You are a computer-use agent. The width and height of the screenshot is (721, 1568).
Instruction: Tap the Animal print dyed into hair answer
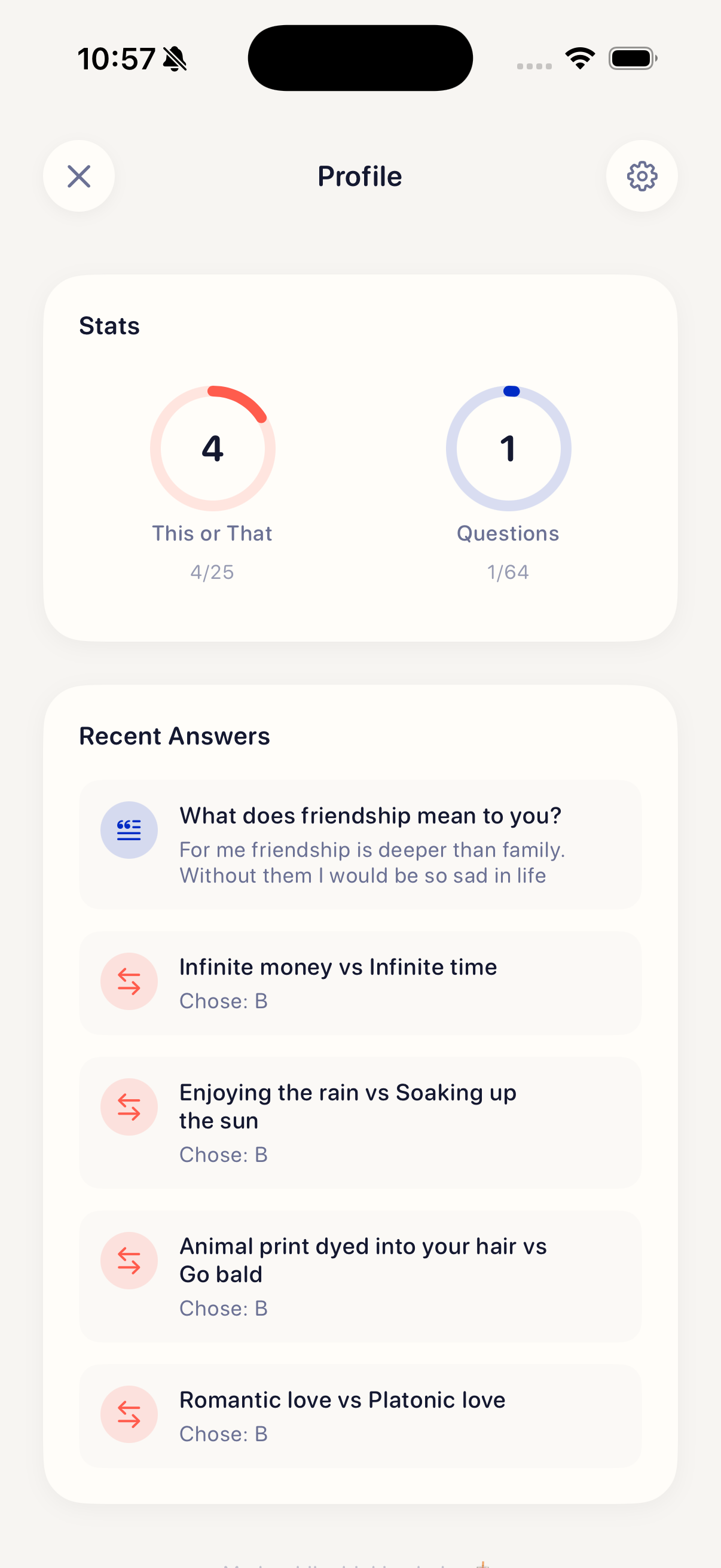[x=360, y=1276]
